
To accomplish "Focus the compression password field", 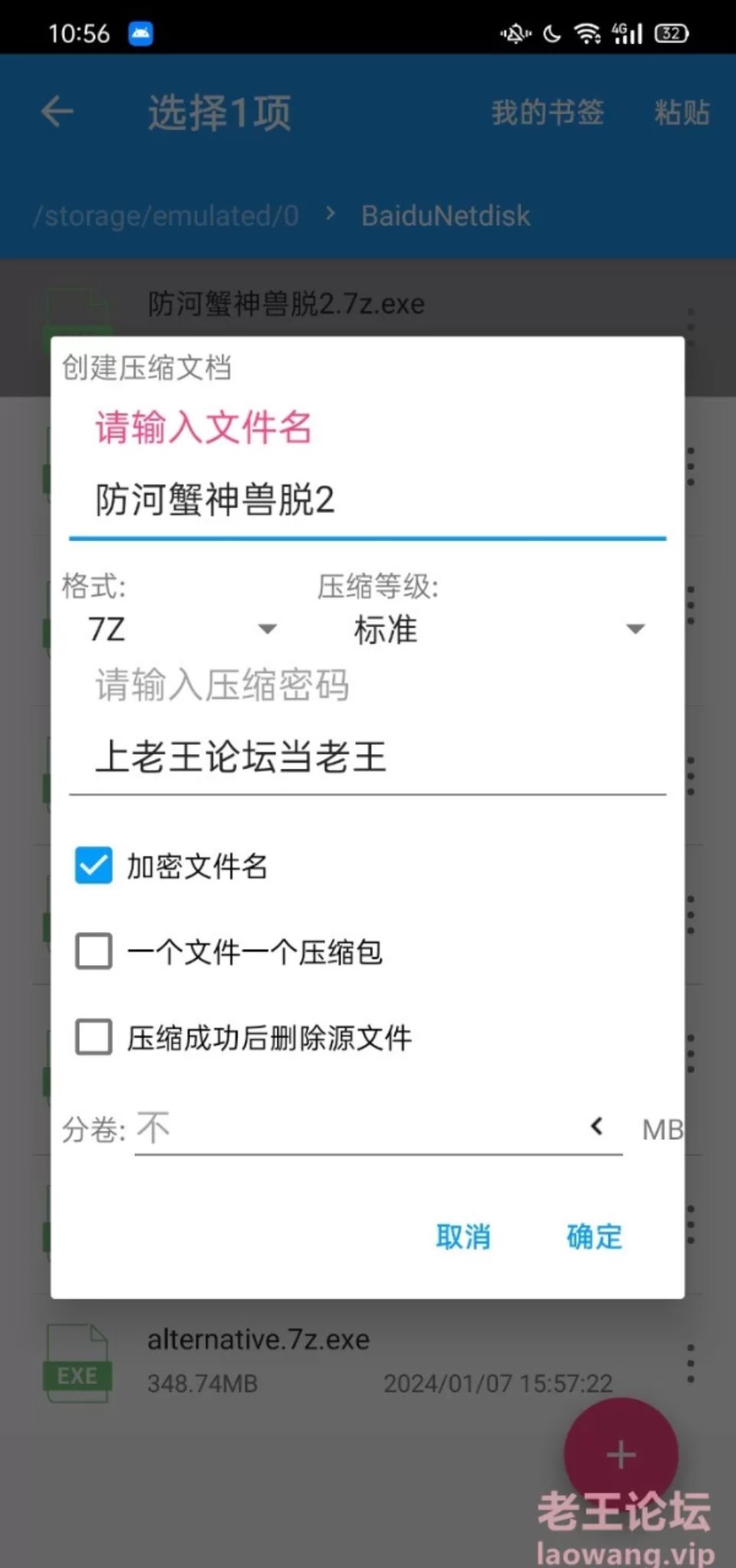I will pos(366,756).
